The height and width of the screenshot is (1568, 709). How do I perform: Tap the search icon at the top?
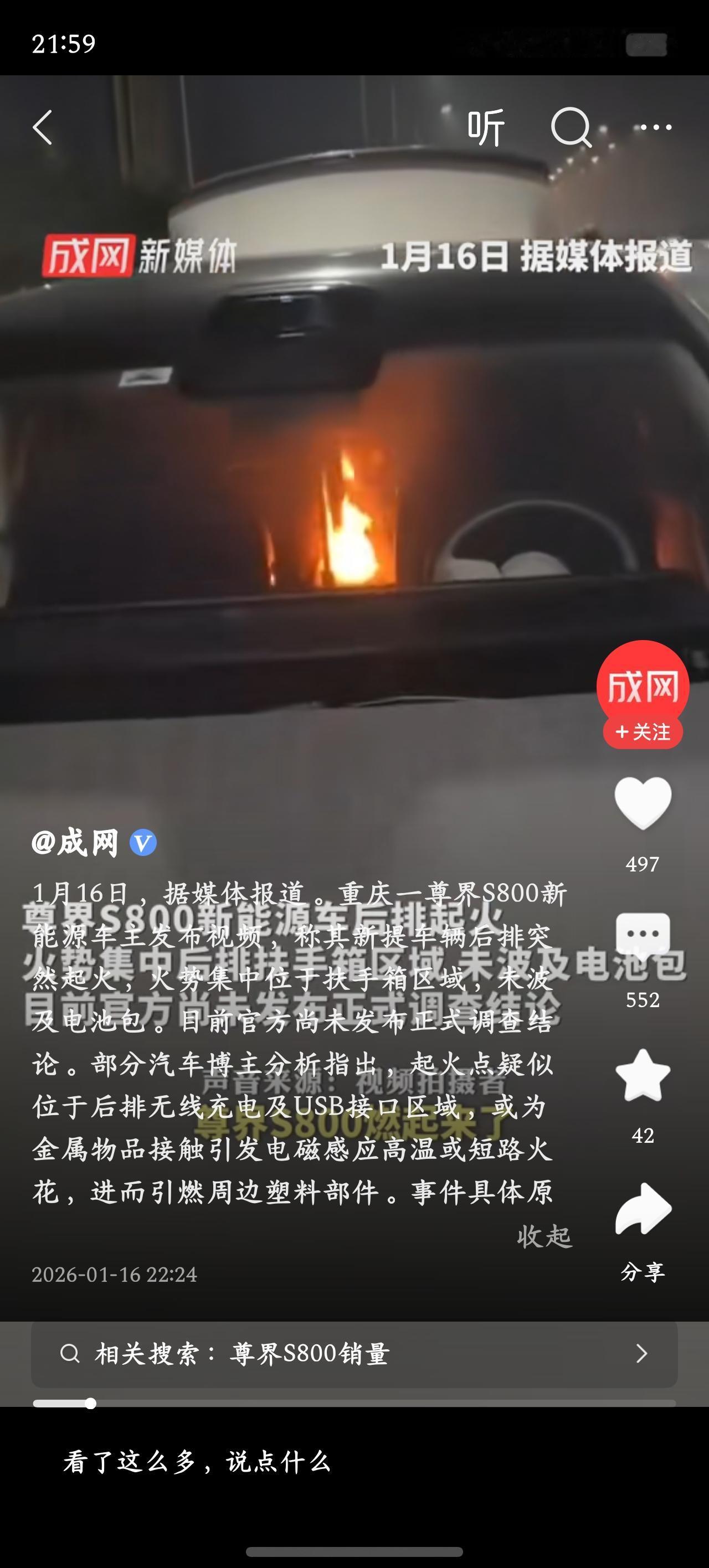(x=571, y=127)
